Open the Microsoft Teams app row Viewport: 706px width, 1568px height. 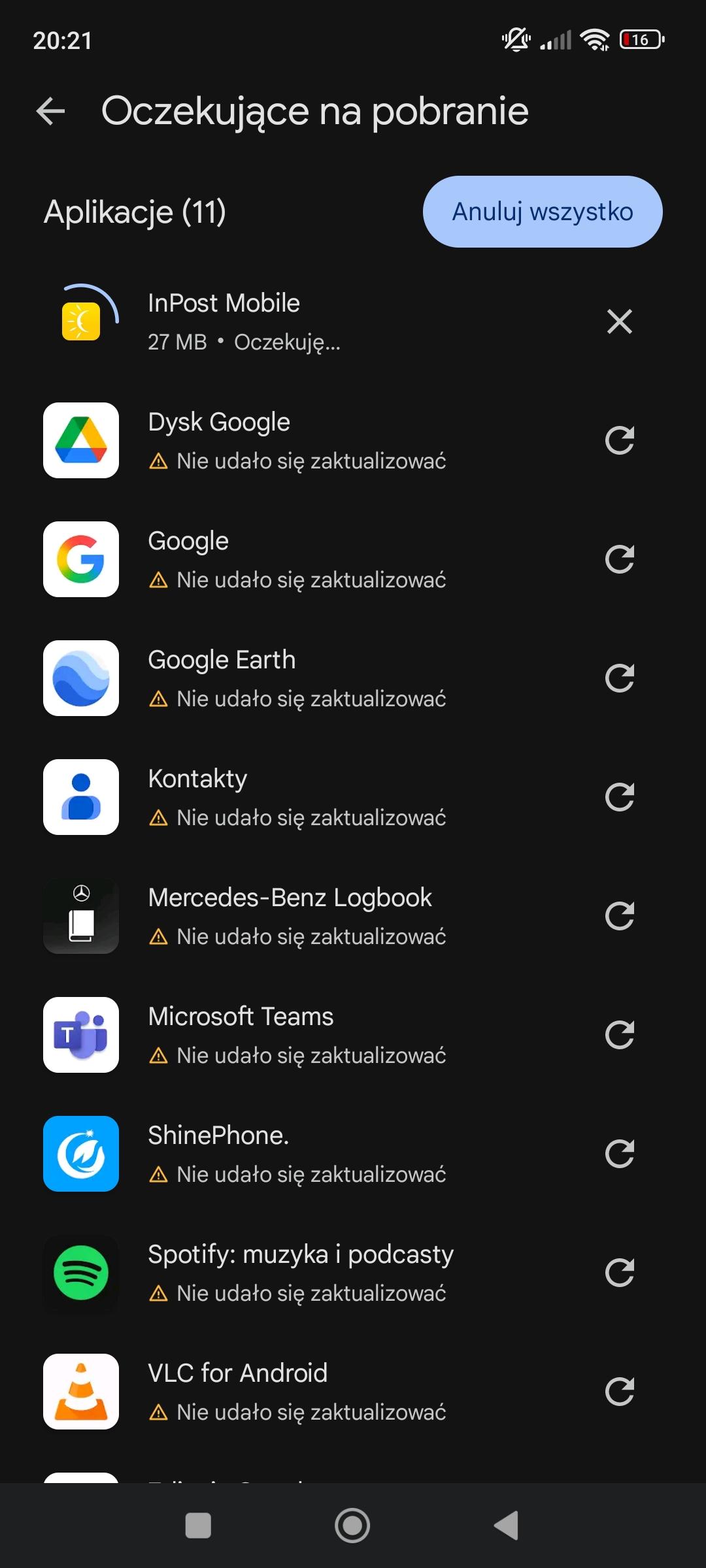[x=294, y=1035]
